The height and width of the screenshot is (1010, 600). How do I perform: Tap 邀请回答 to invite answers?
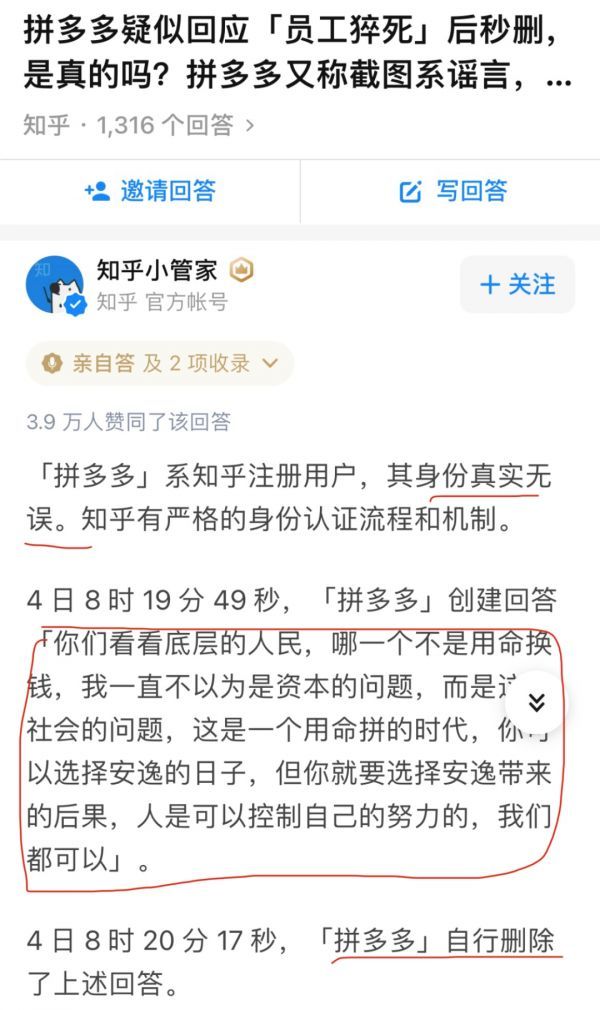[150, 191]
